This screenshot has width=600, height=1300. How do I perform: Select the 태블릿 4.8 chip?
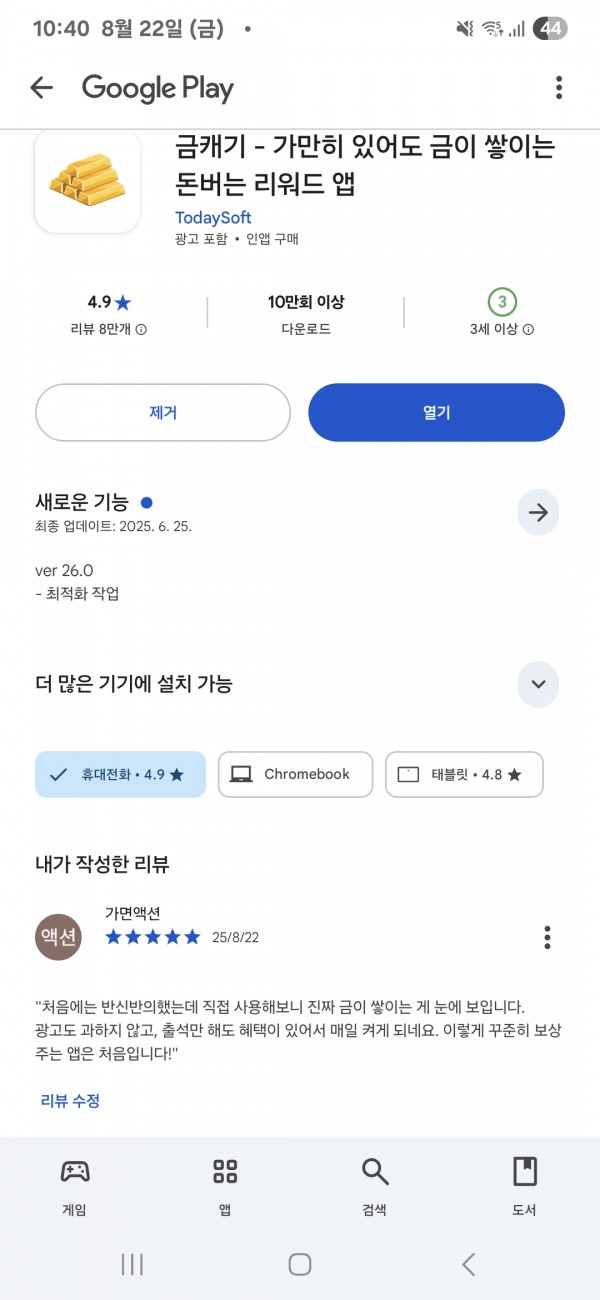(464, 774)
